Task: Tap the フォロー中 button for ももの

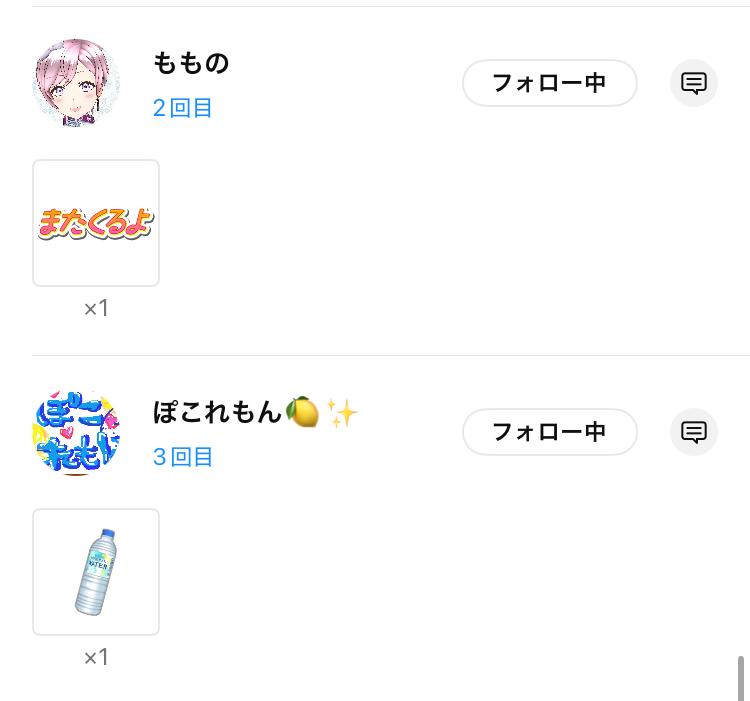Action: click(549, 83)
